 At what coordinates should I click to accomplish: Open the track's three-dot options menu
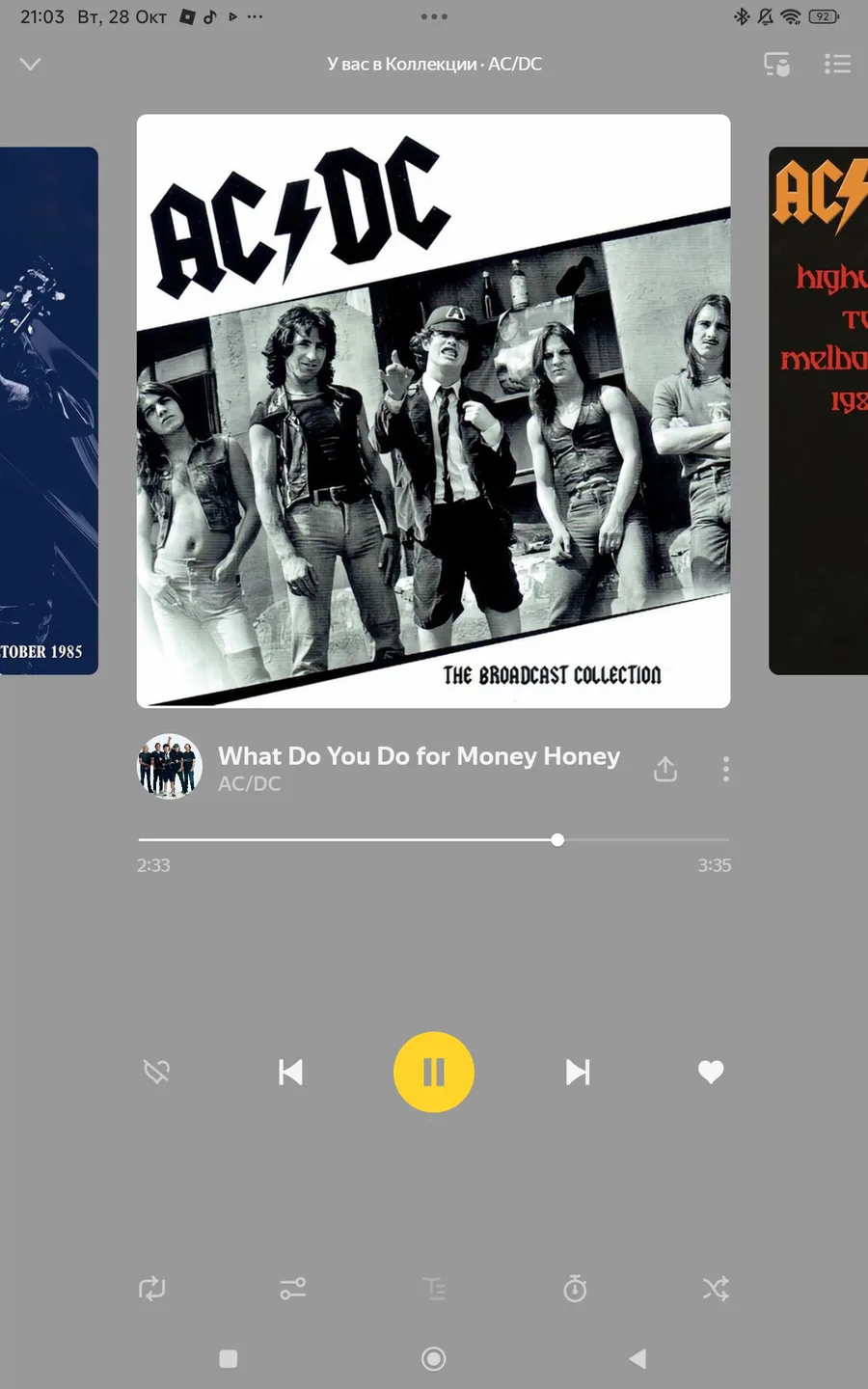coord(725,769)
